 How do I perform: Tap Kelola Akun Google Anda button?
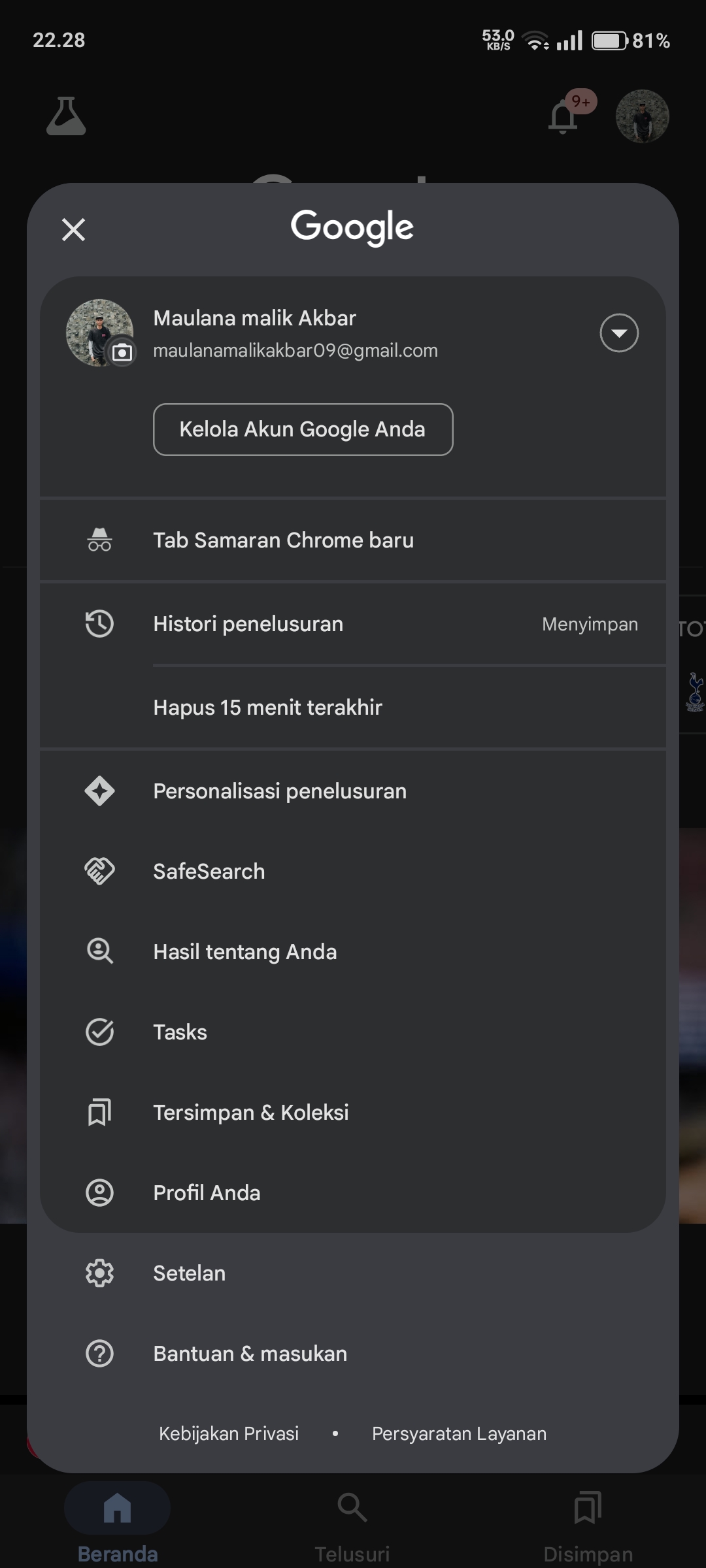click(303, 429)
